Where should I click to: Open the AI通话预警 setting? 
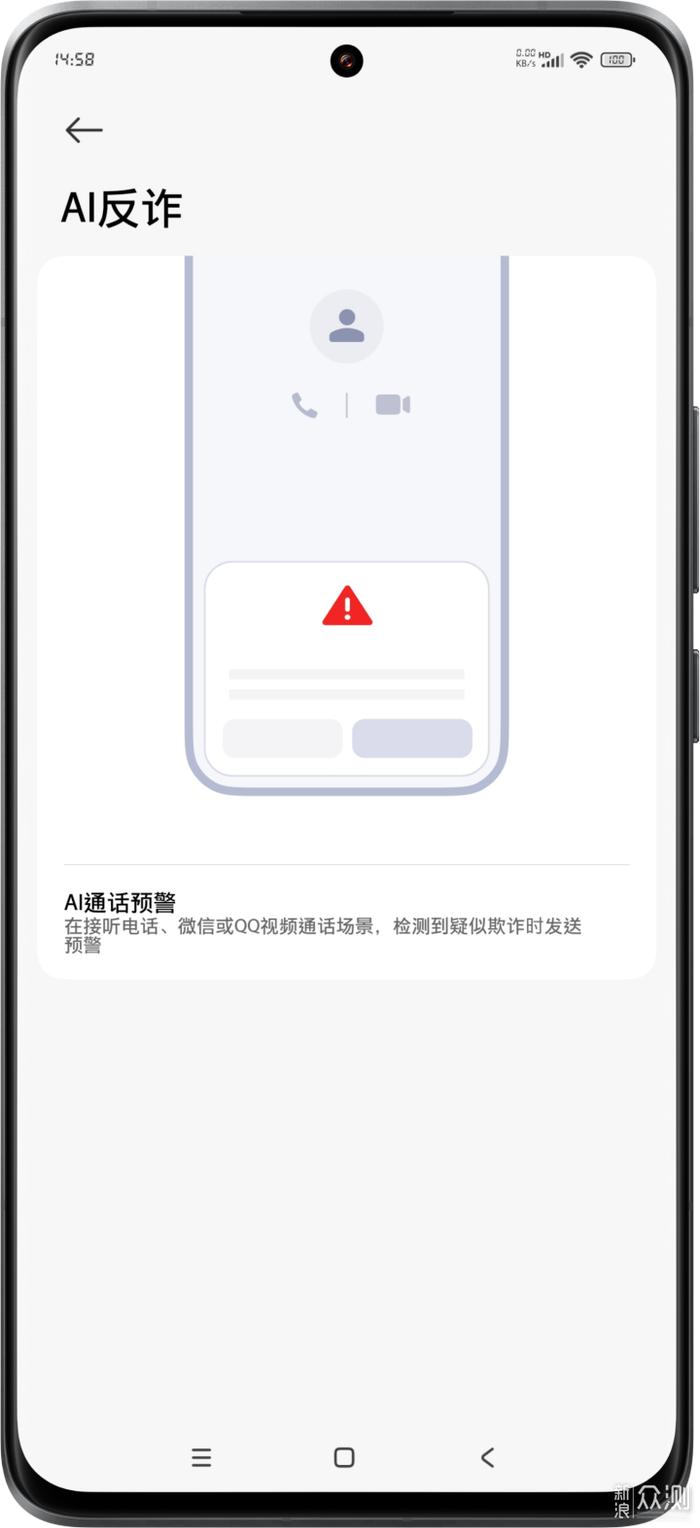tap(346, 922)
